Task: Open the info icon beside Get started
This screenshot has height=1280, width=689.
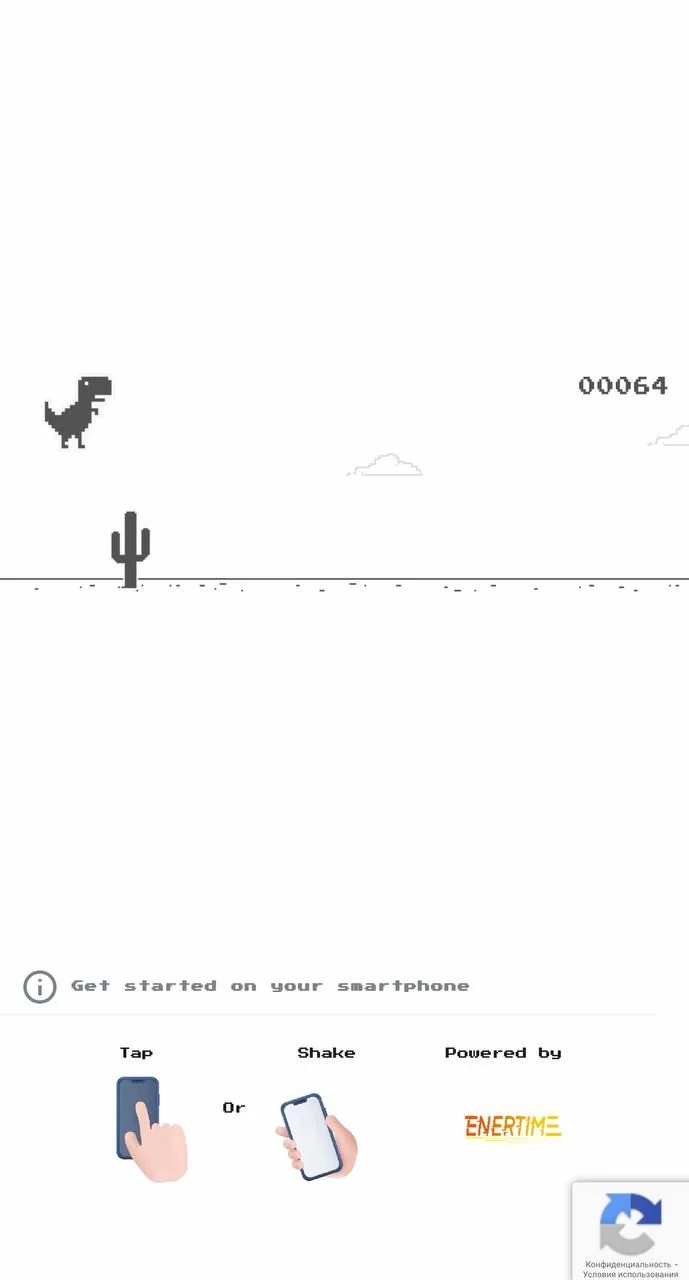Action: (40, 987)
